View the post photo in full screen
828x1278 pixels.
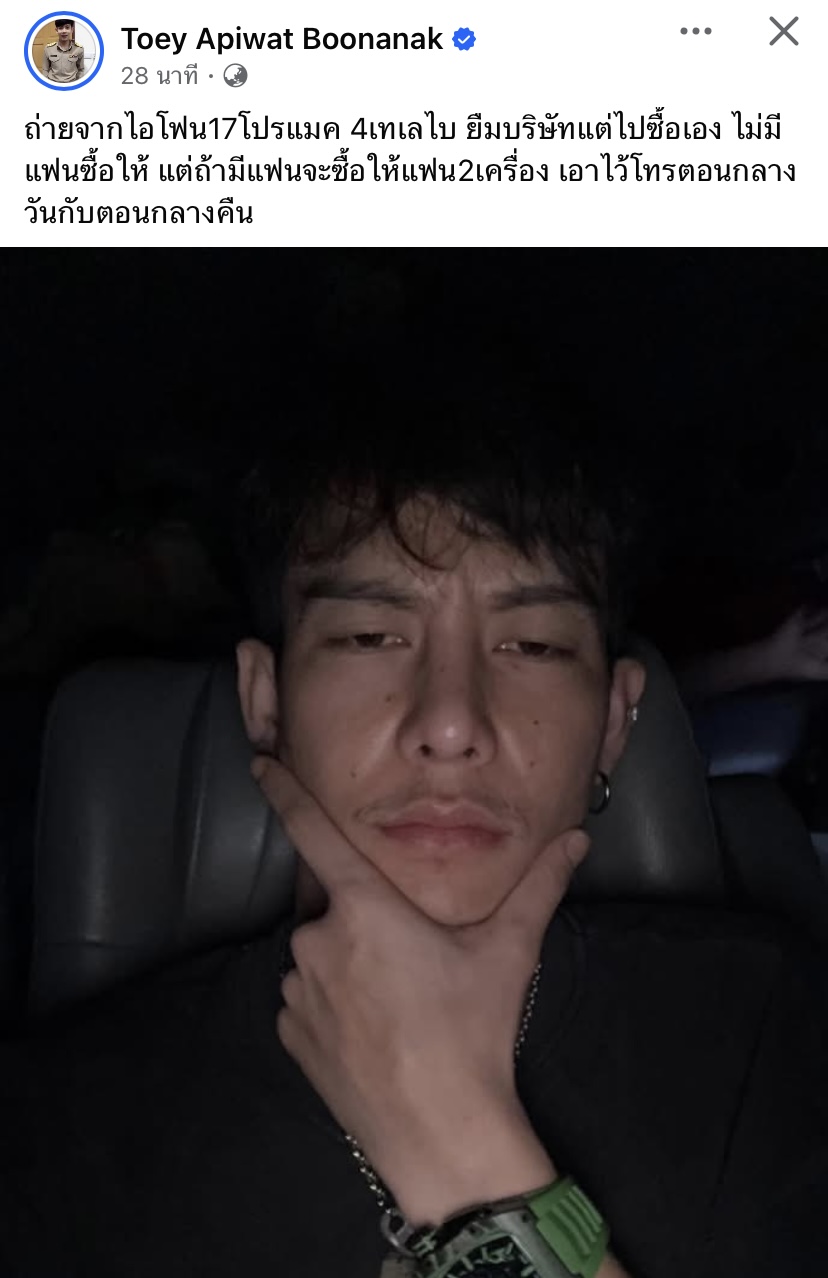(x=414, y=760)
